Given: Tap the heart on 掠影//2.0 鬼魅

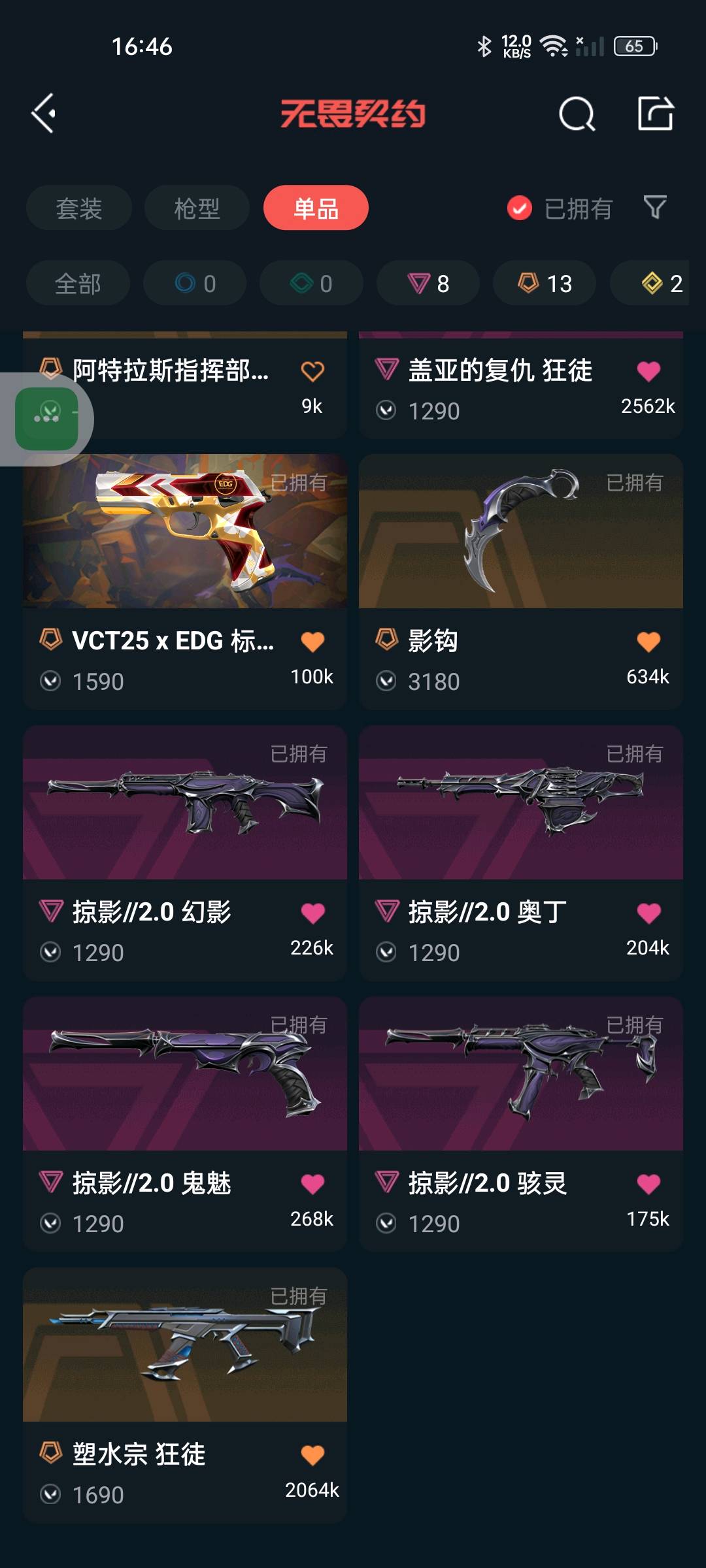Looking at the screenshot, I should click(x=312, y=1184).
